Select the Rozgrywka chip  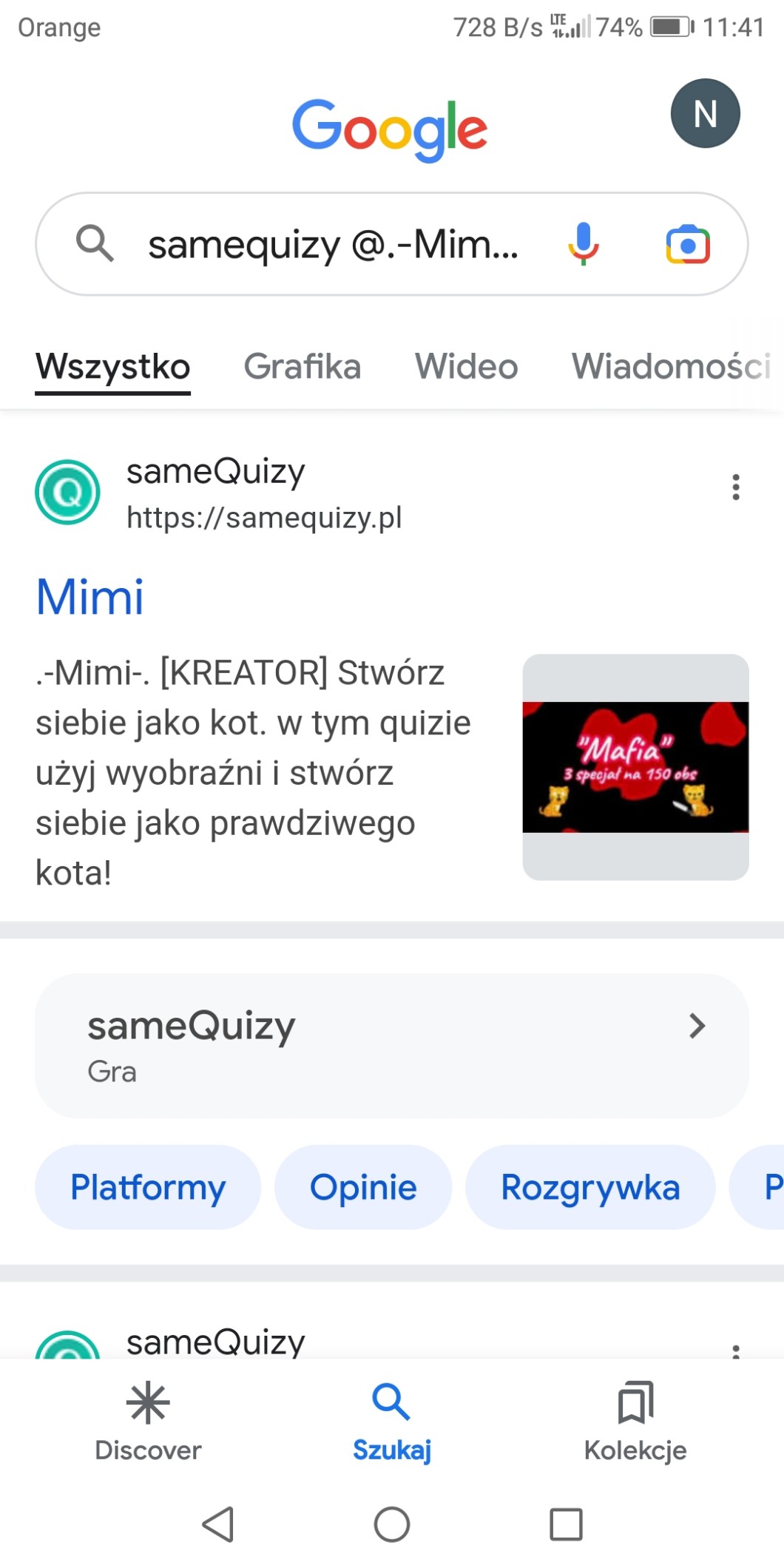(589, 1188)
